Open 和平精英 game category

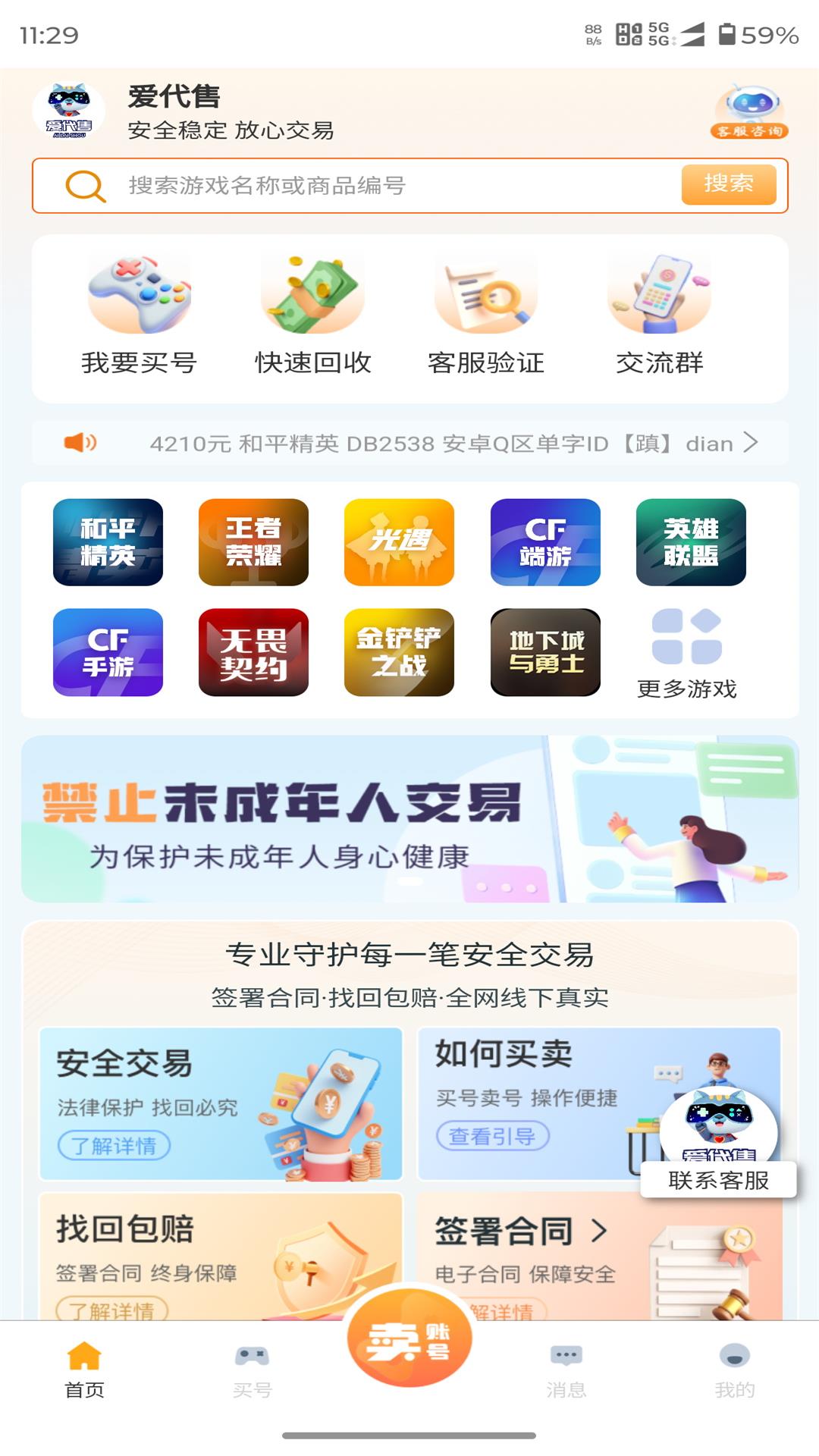[x=108, y=542]
